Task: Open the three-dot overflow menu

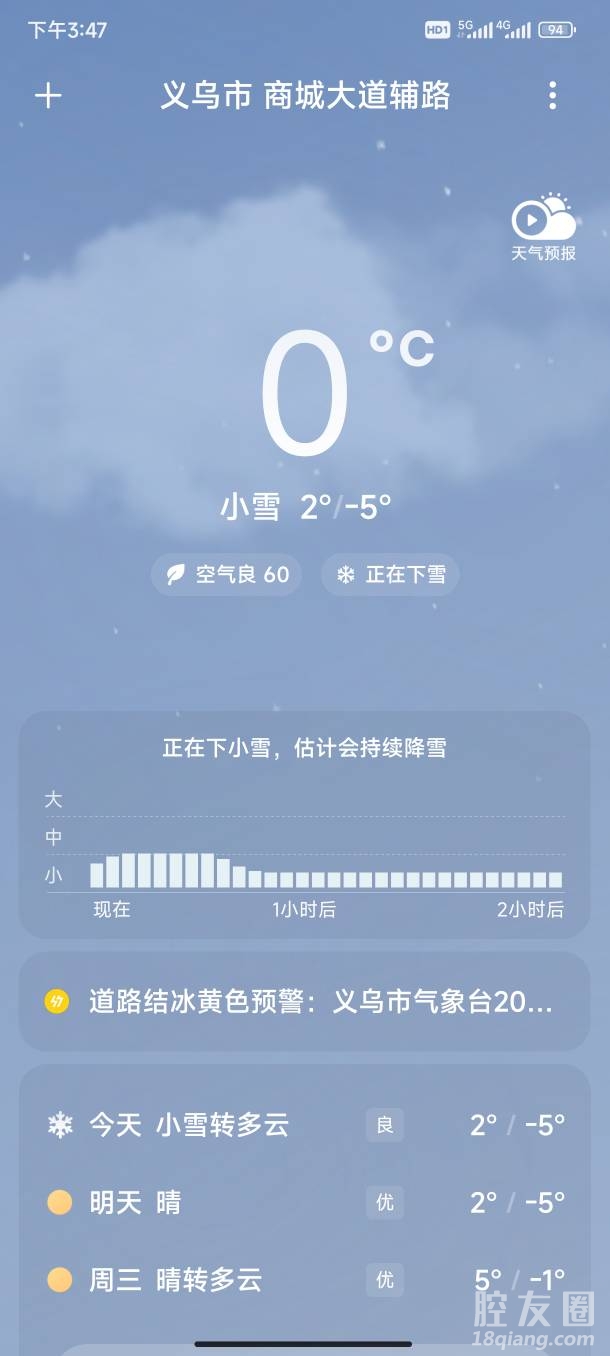Action: [x=552, y=96]
